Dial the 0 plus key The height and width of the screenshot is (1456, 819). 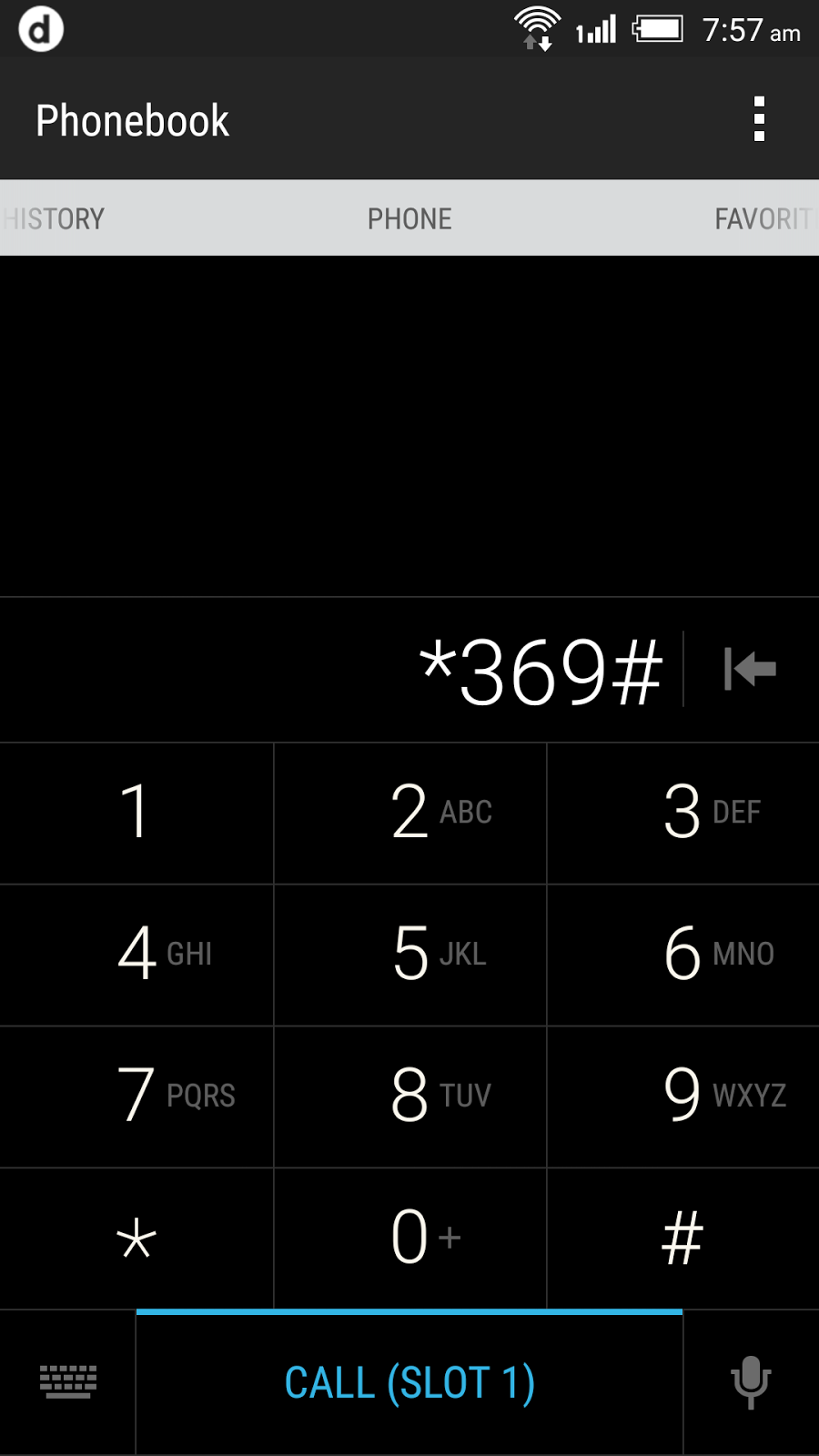(x=409, y=1239)
